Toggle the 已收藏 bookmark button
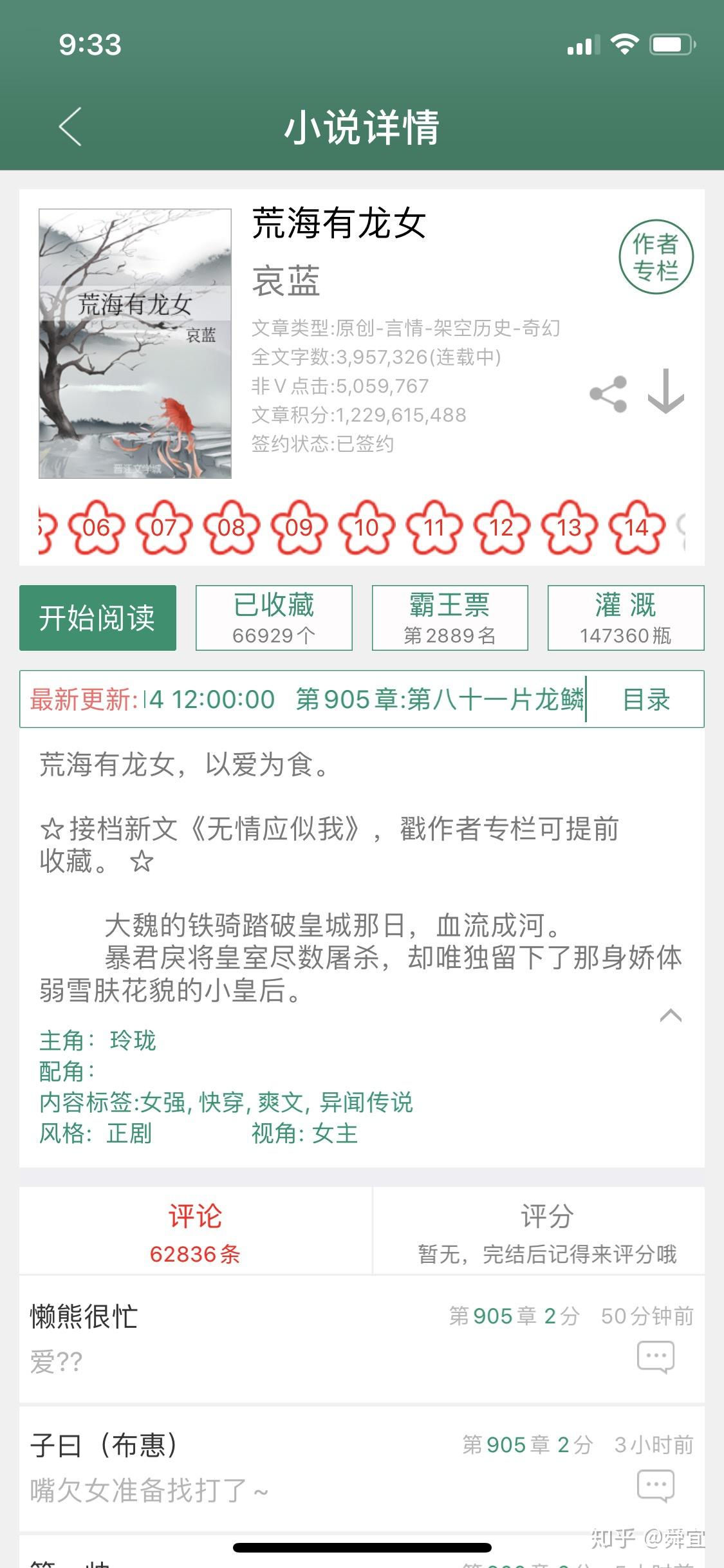Viewport: 724px width, 1568px height. click(x=274, y=618)
